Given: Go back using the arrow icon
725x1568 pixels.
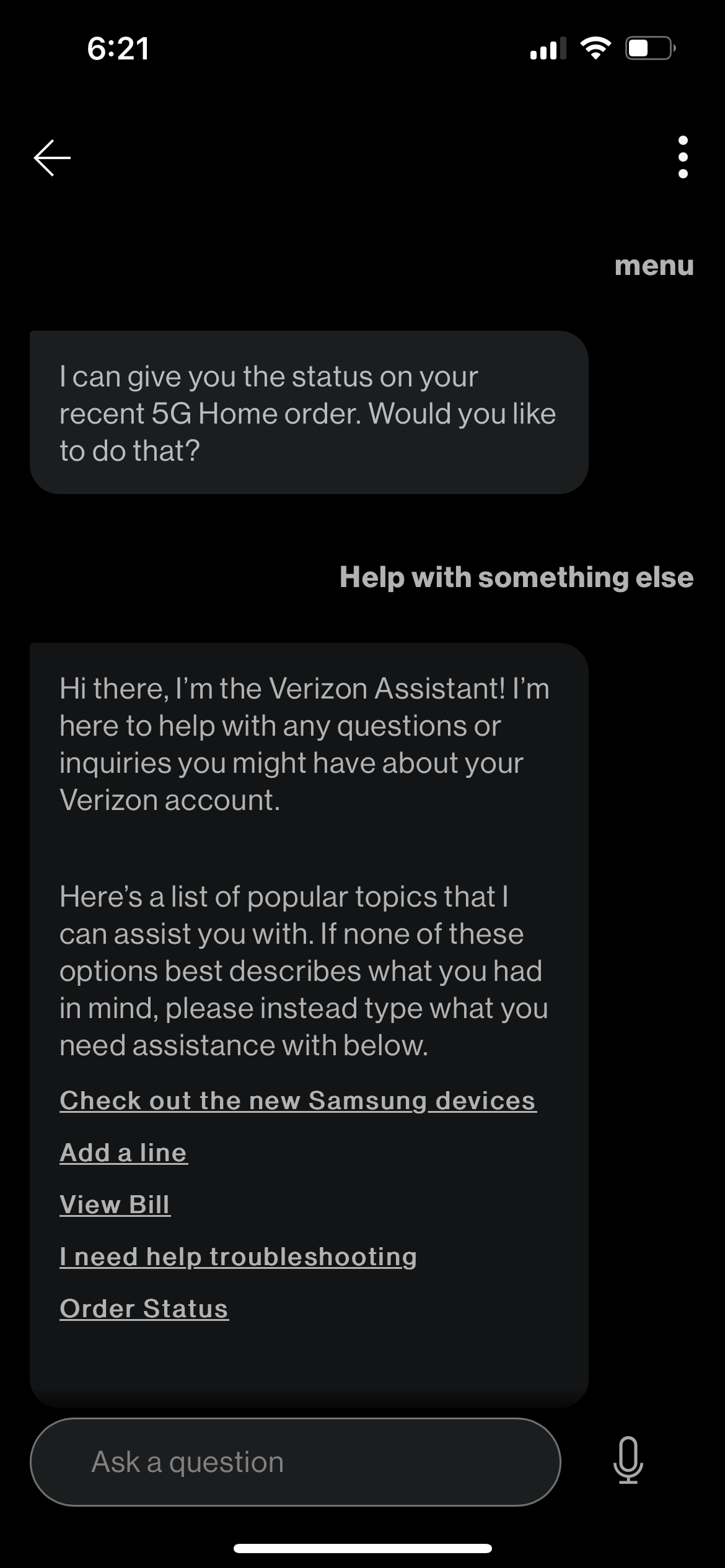Looking at the screenshot, I should click(52, 157).
